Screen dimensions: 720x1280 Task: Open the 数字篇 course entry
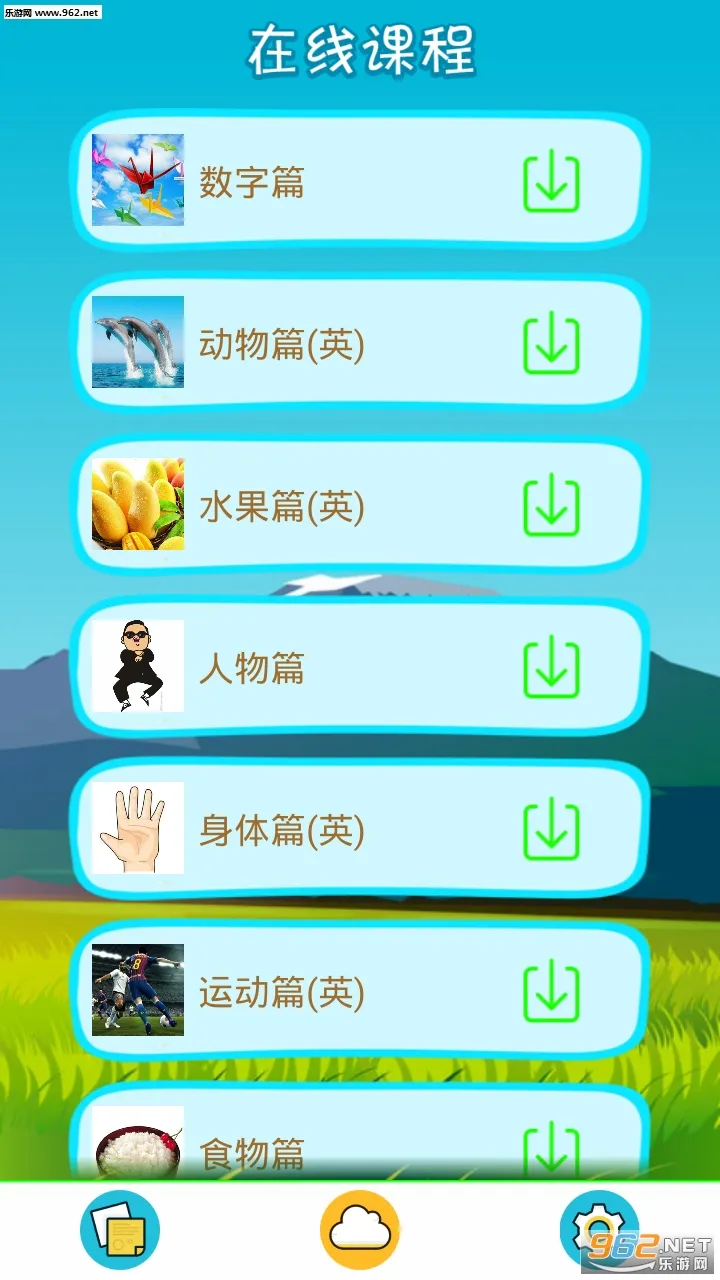(300, 182)
